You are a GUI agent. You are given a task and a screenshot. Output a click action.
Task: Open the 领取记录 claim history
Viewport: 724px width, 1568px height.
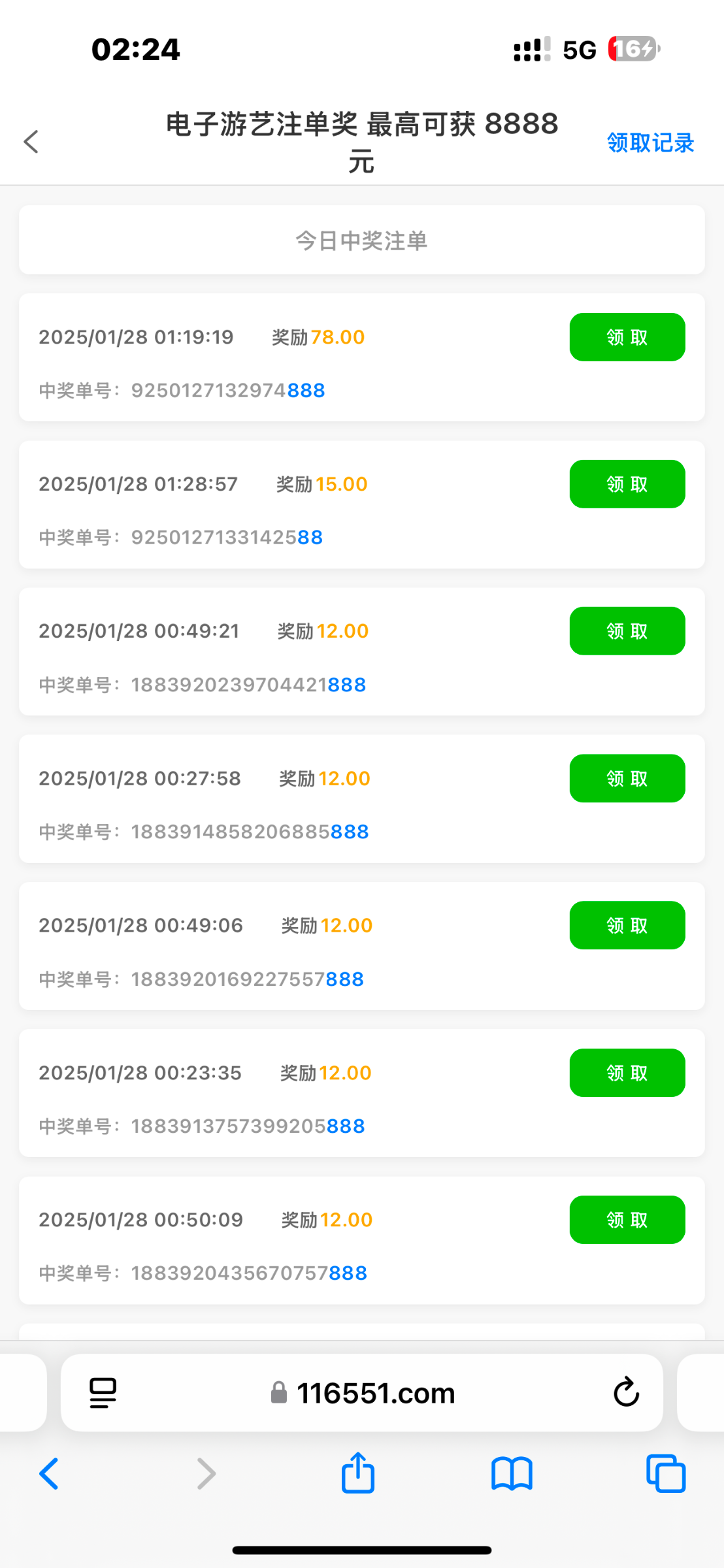coord(650,142)
